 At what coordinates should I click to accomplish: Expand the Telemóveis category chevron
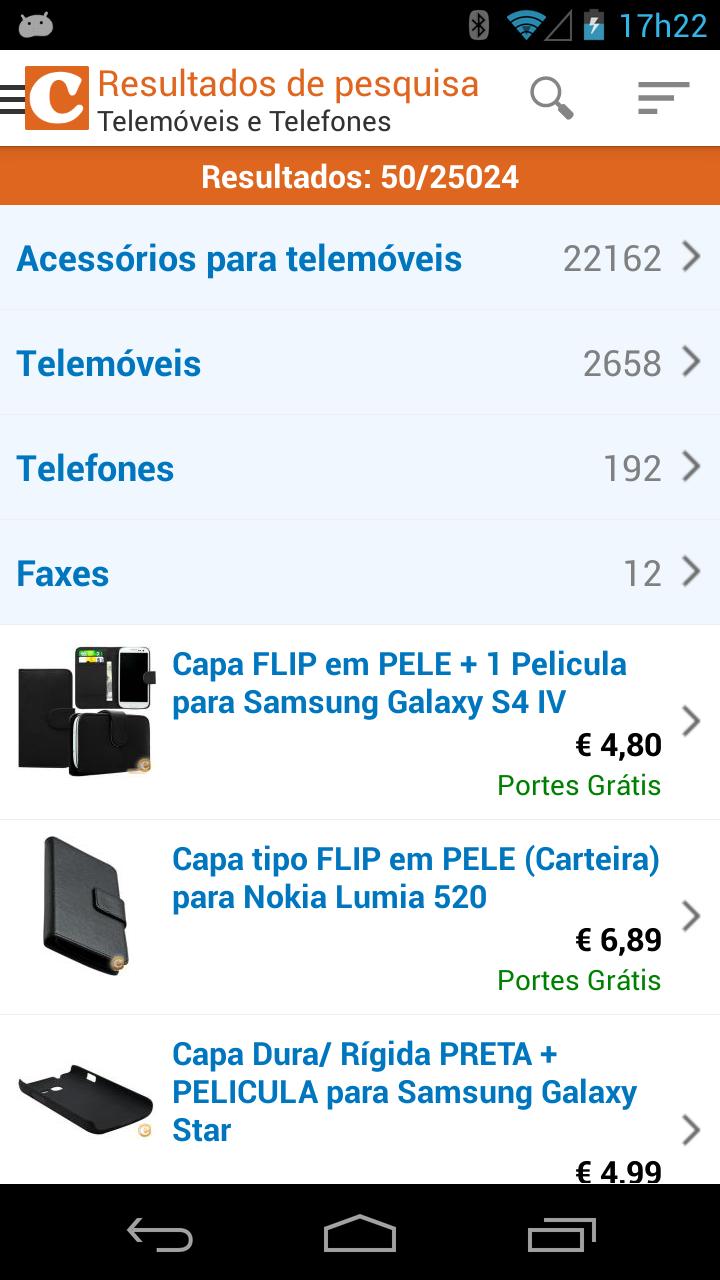pyautogui.click(x=691, y=362)
